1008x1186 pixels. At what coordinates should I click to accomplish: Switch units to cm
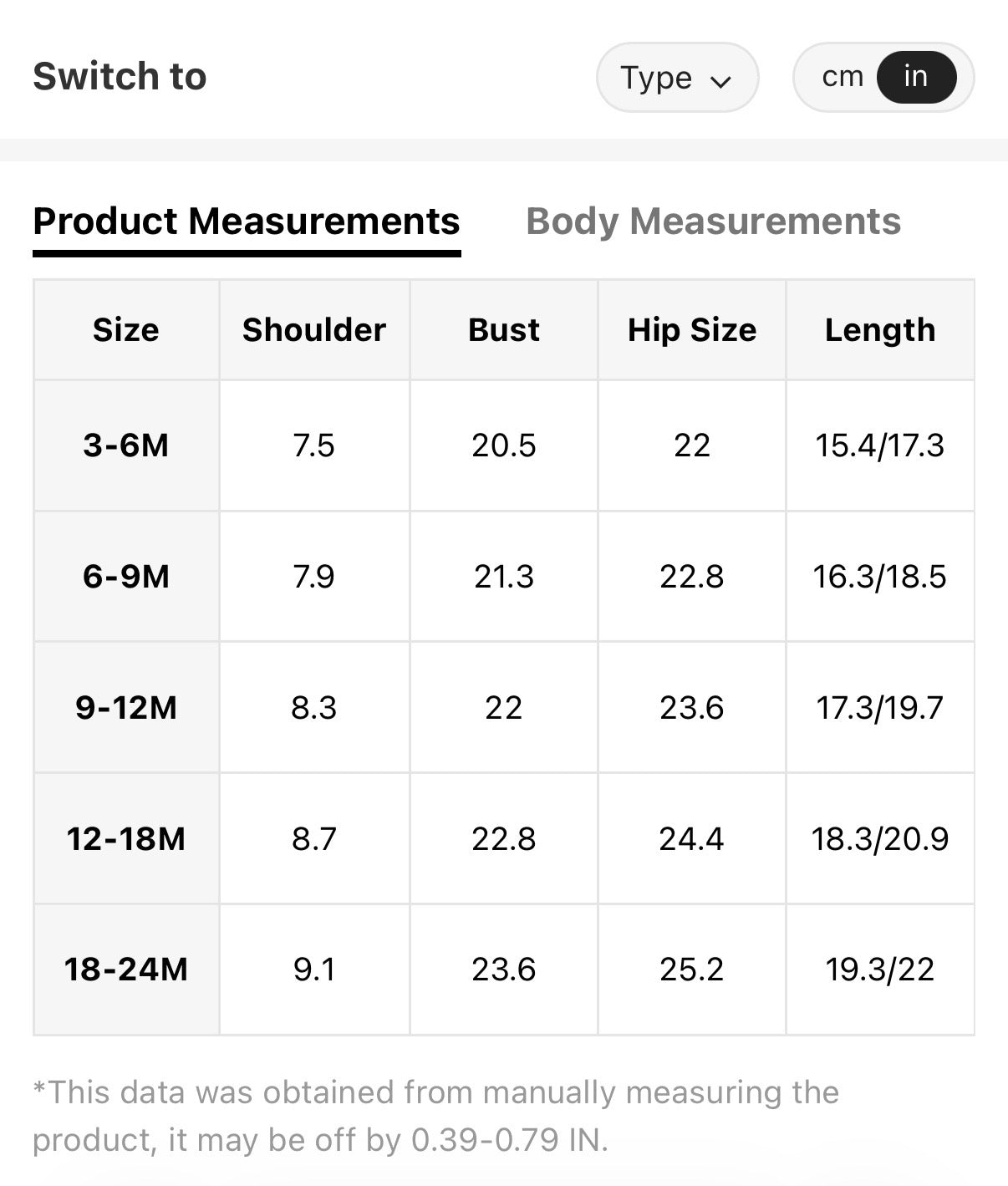click(842, 77)
